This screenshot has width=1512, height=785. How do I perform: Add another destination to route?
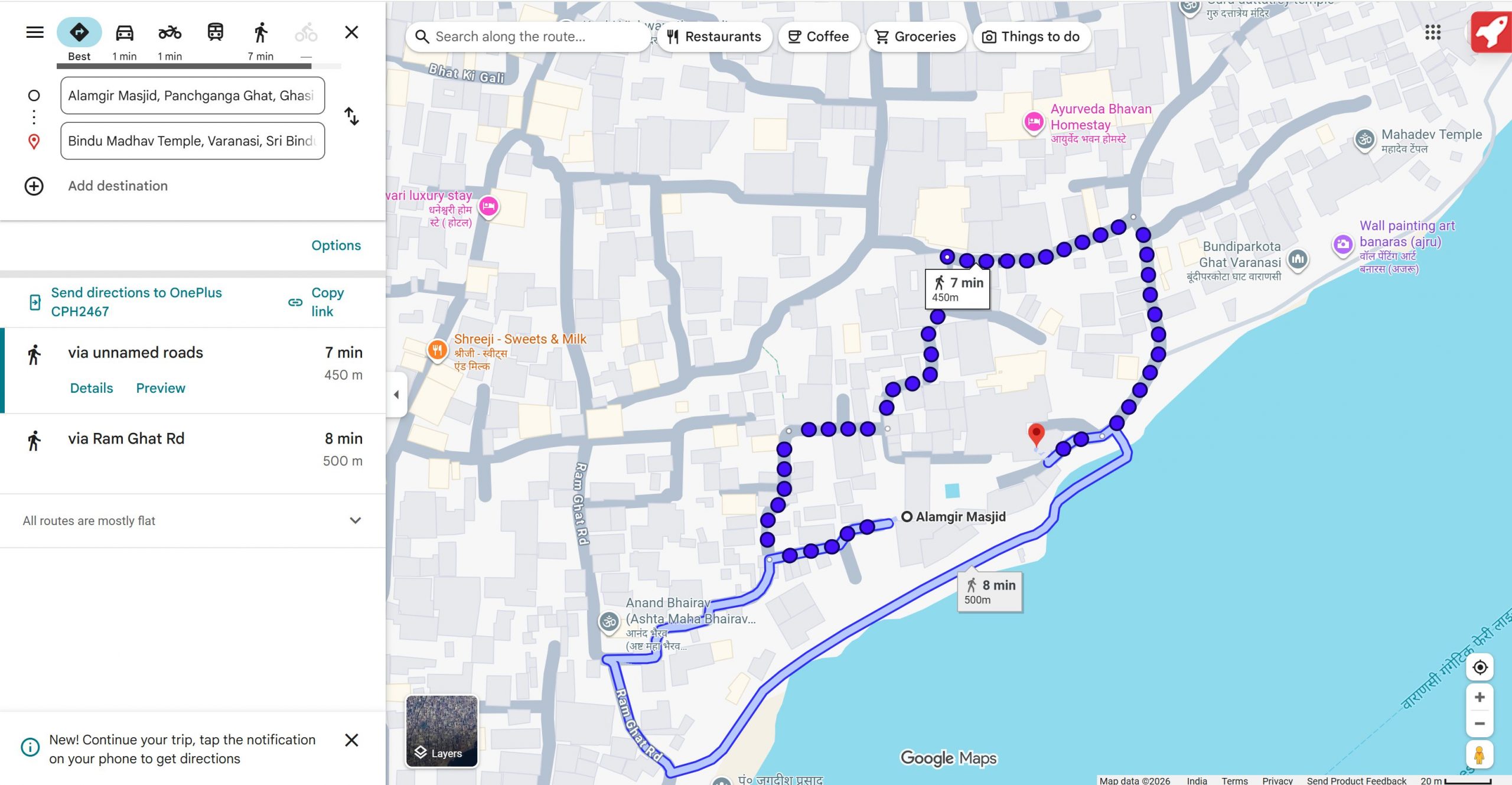point(118,186)
